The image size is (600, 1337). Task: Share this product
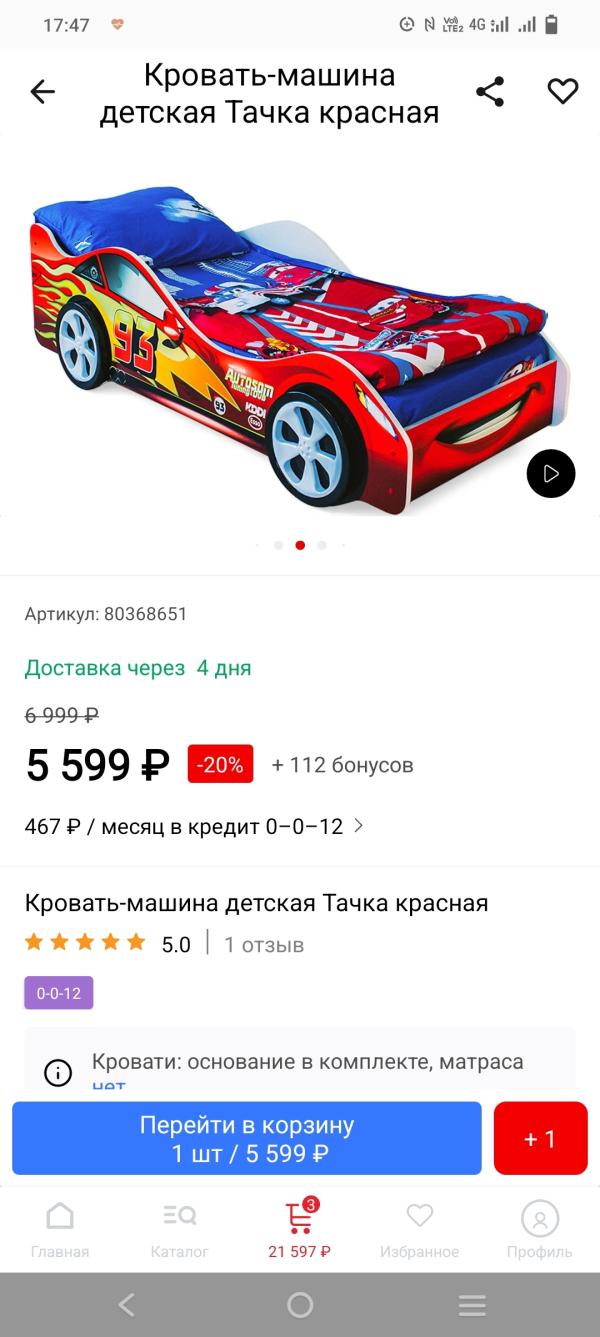[490, 92]
